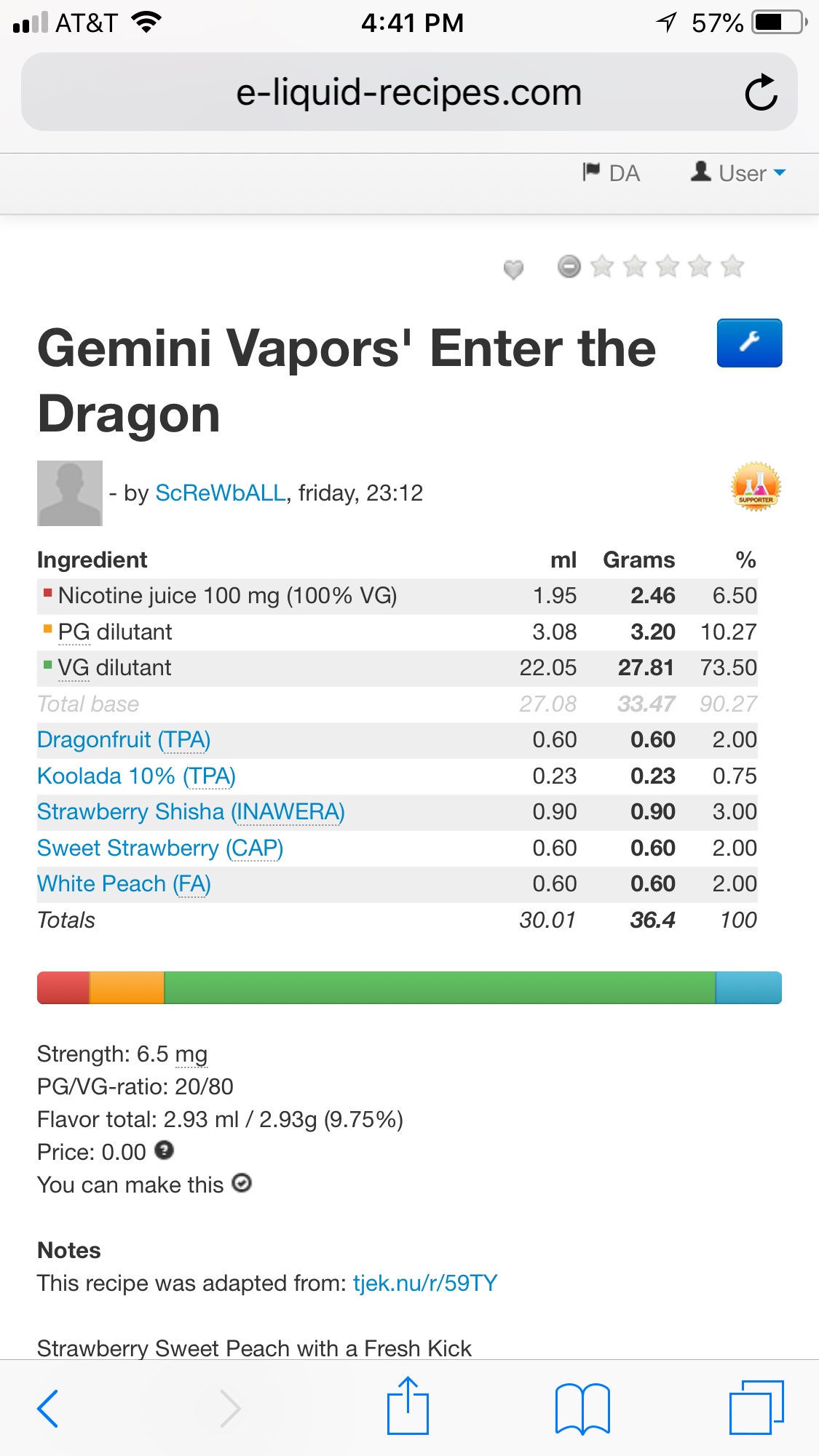
Task: Open the White Peach (FA) flavor link
Action: click(x=124, y=884)
